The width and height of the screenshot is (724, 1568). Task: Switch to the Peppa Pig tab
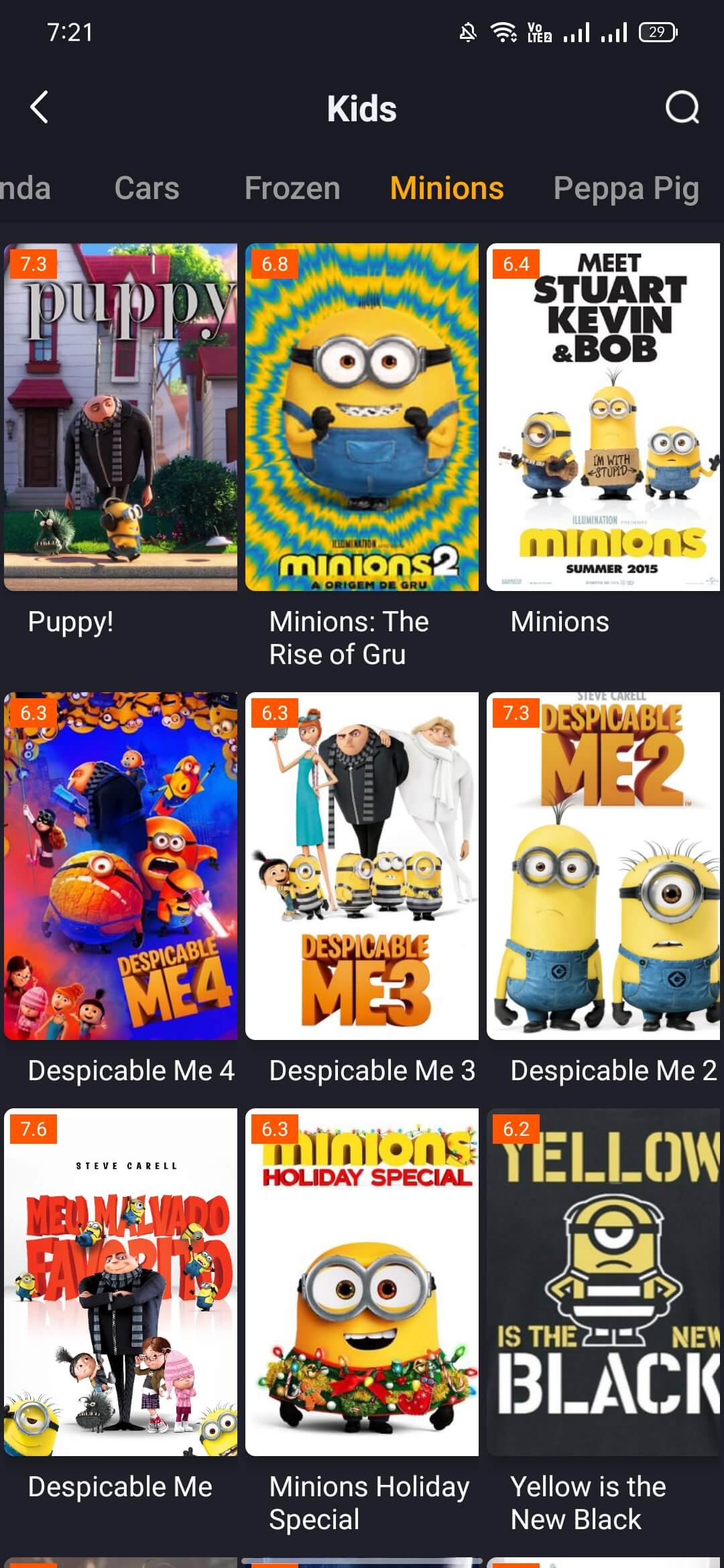tap(625, 188)
